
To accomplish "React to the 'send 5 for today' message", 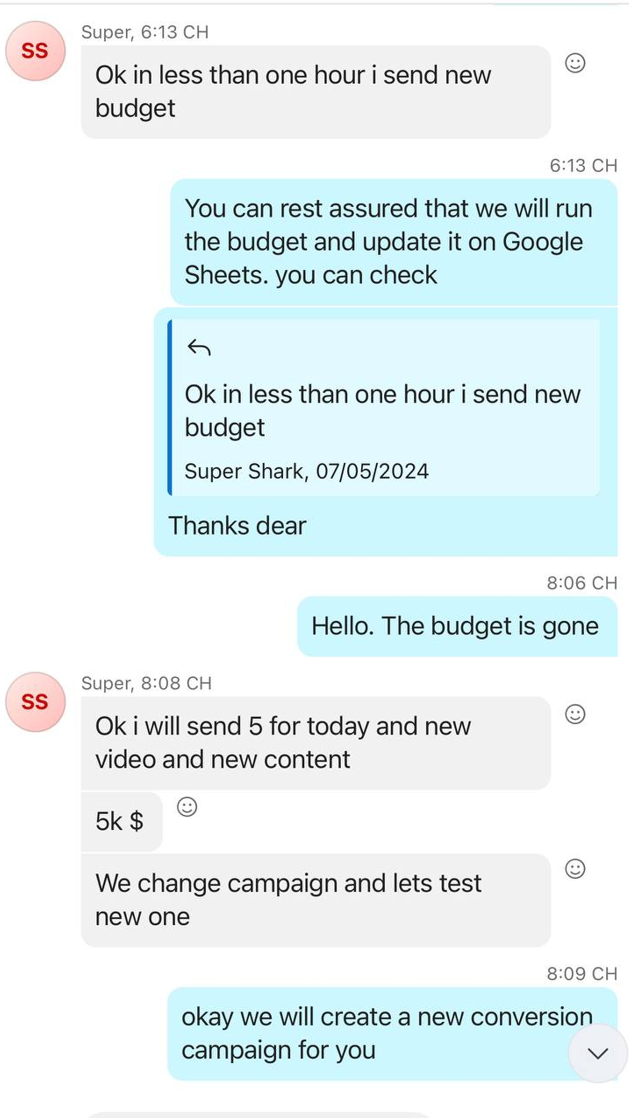I will coord(575,714).
